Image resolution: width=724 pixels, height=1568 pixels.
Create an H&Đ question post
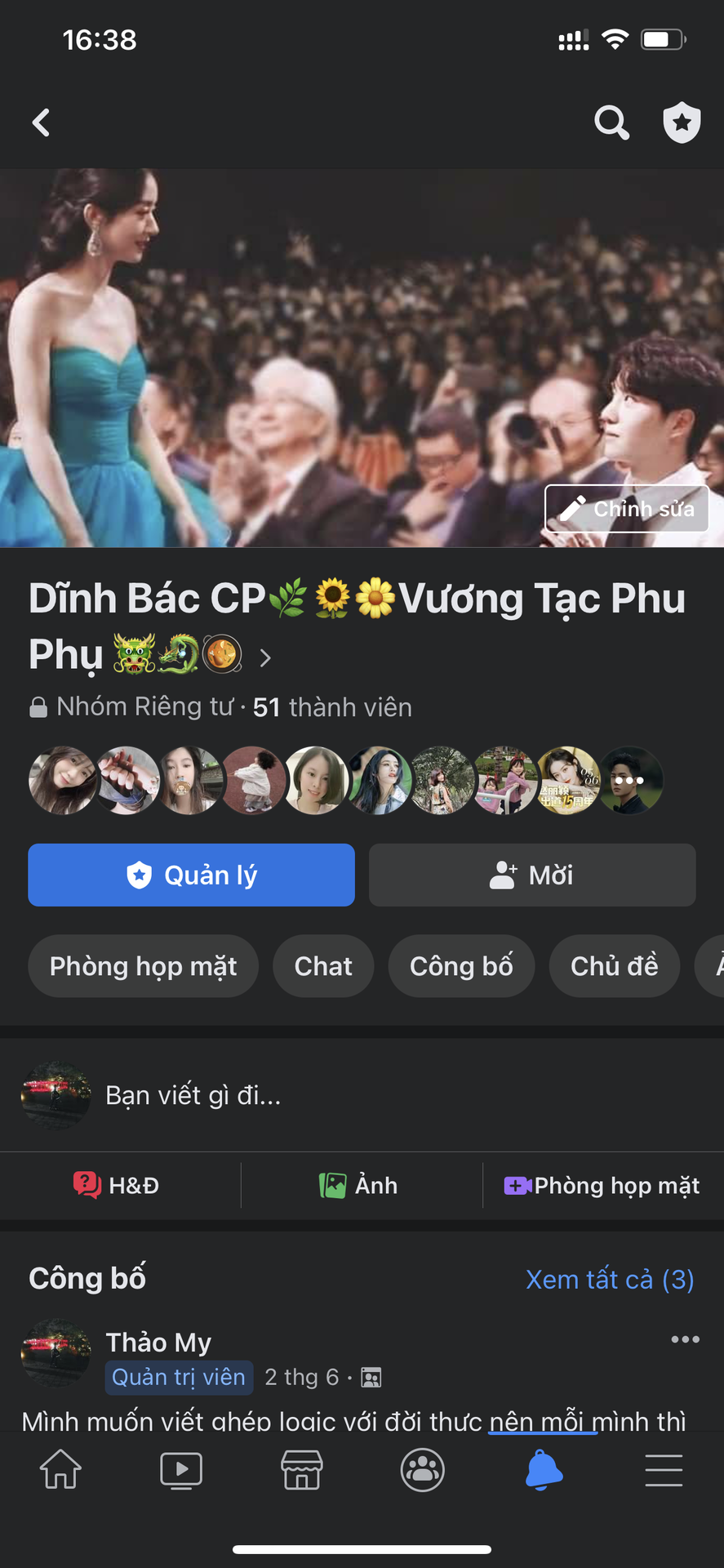(x=117, y=1185)
